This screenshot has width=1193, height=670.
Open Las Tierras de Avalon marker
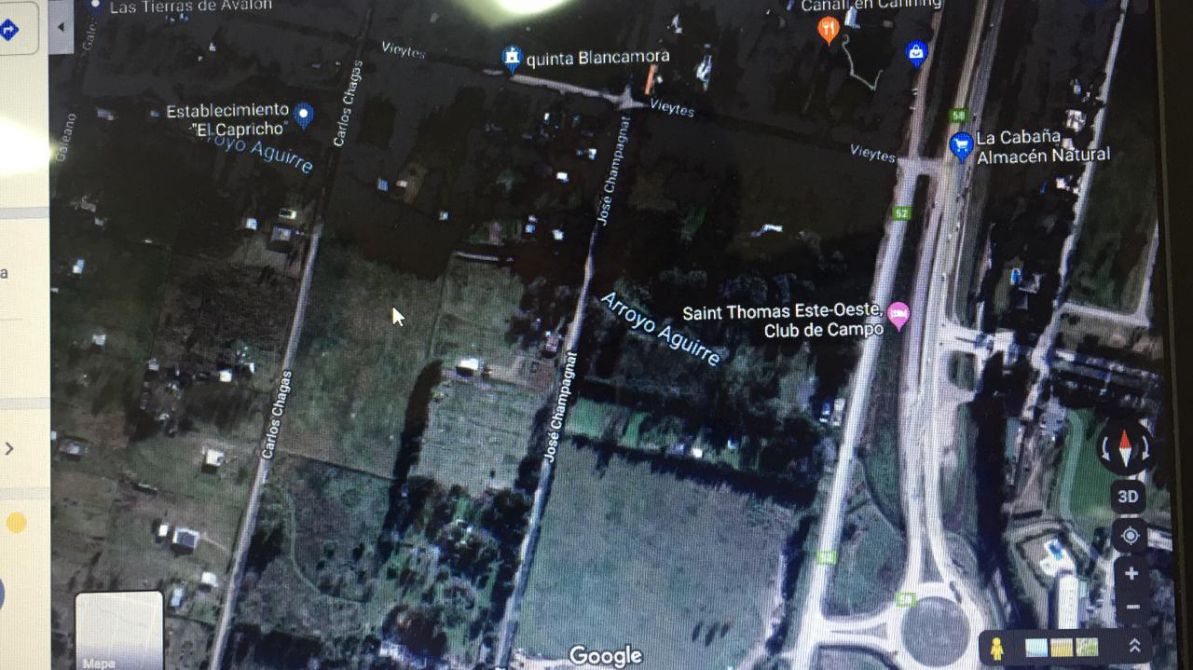pos(95,5)
